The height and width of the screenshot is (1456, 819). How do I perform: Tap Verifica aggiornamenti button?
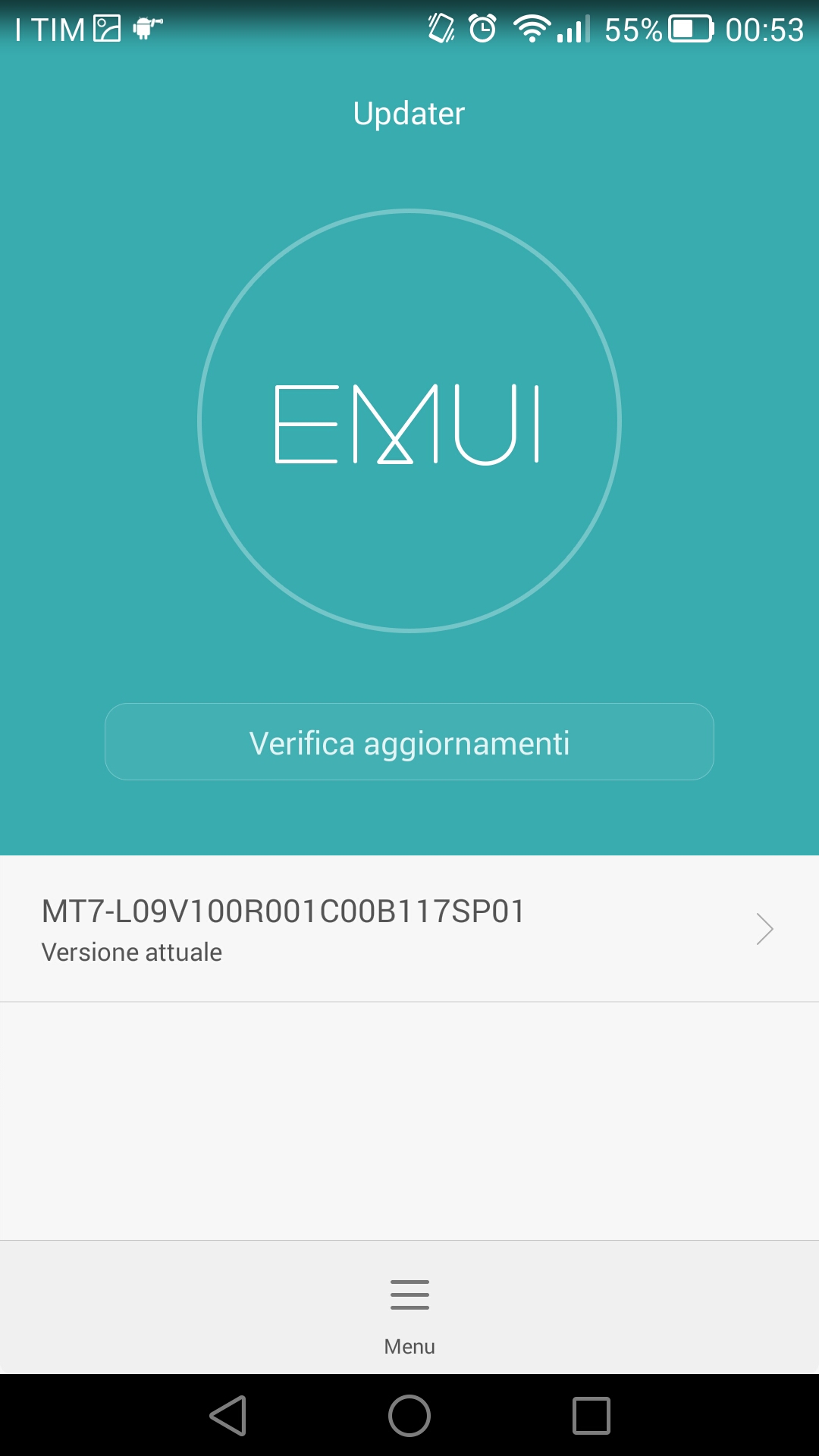(x=409, y=742)
